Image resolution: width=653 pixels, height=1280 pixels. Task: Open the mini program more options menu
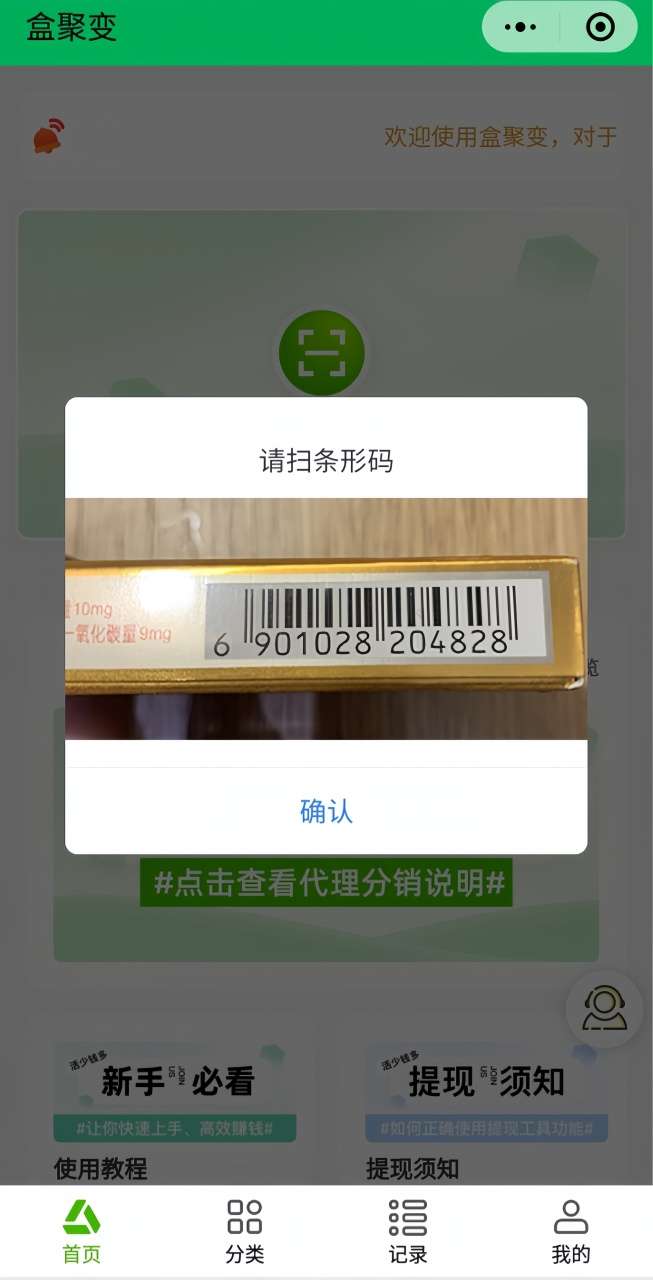coord(521,27)
